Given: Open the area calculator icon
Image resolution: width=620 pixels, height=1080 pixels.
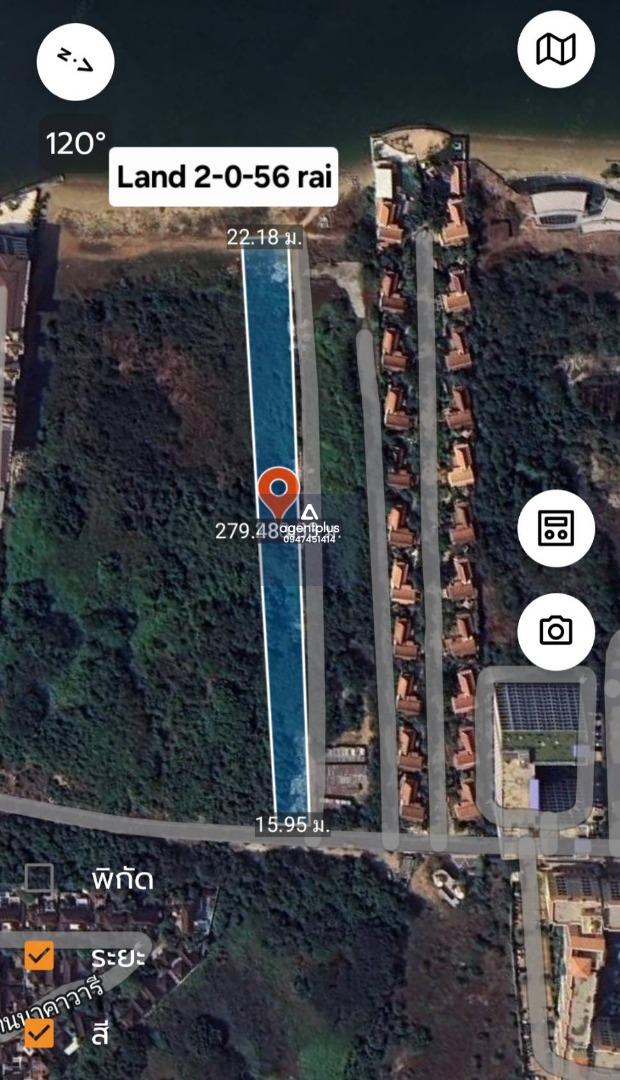Looking at the screenshot, I should click(x=556, y=528).
